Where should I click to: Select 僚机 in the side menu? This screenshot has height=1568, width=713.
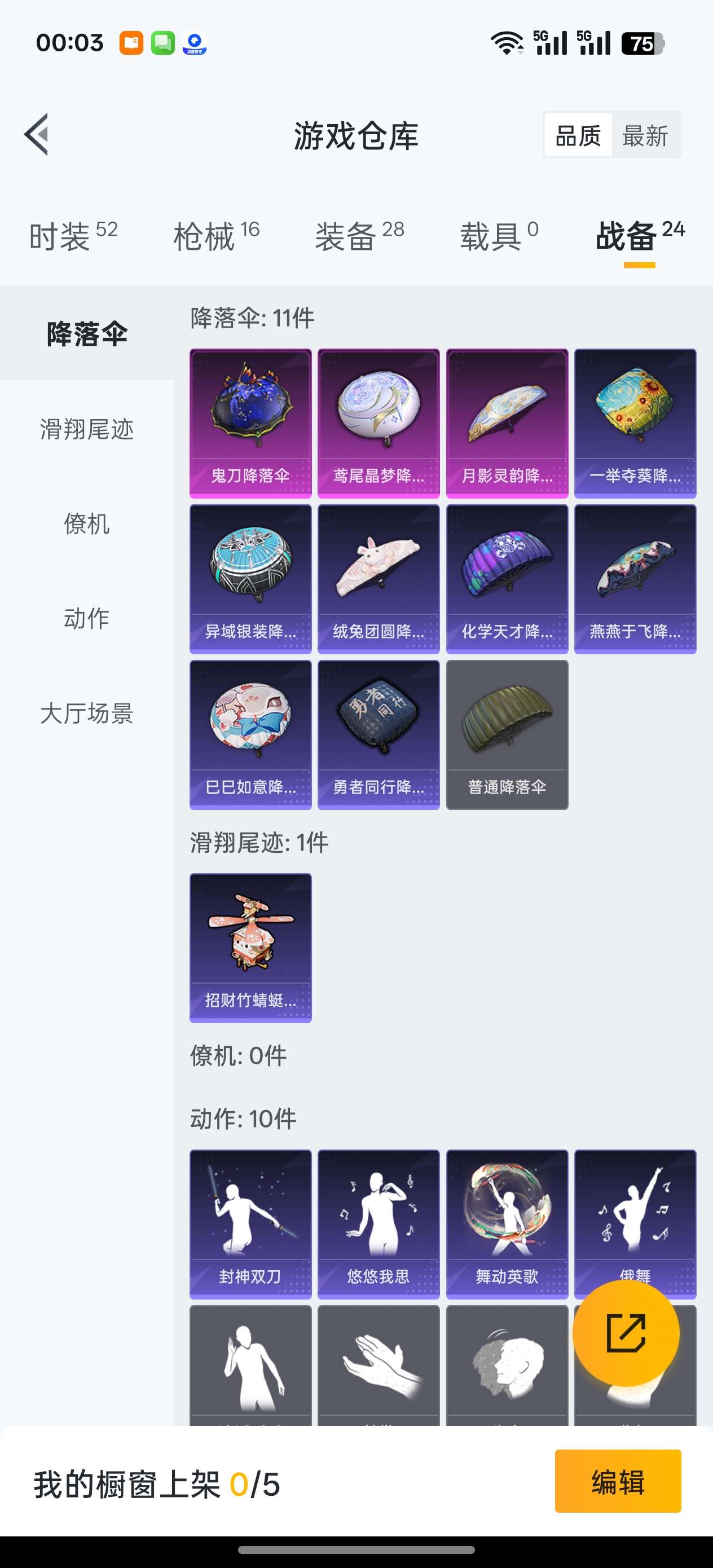click(x=86, y=523)
